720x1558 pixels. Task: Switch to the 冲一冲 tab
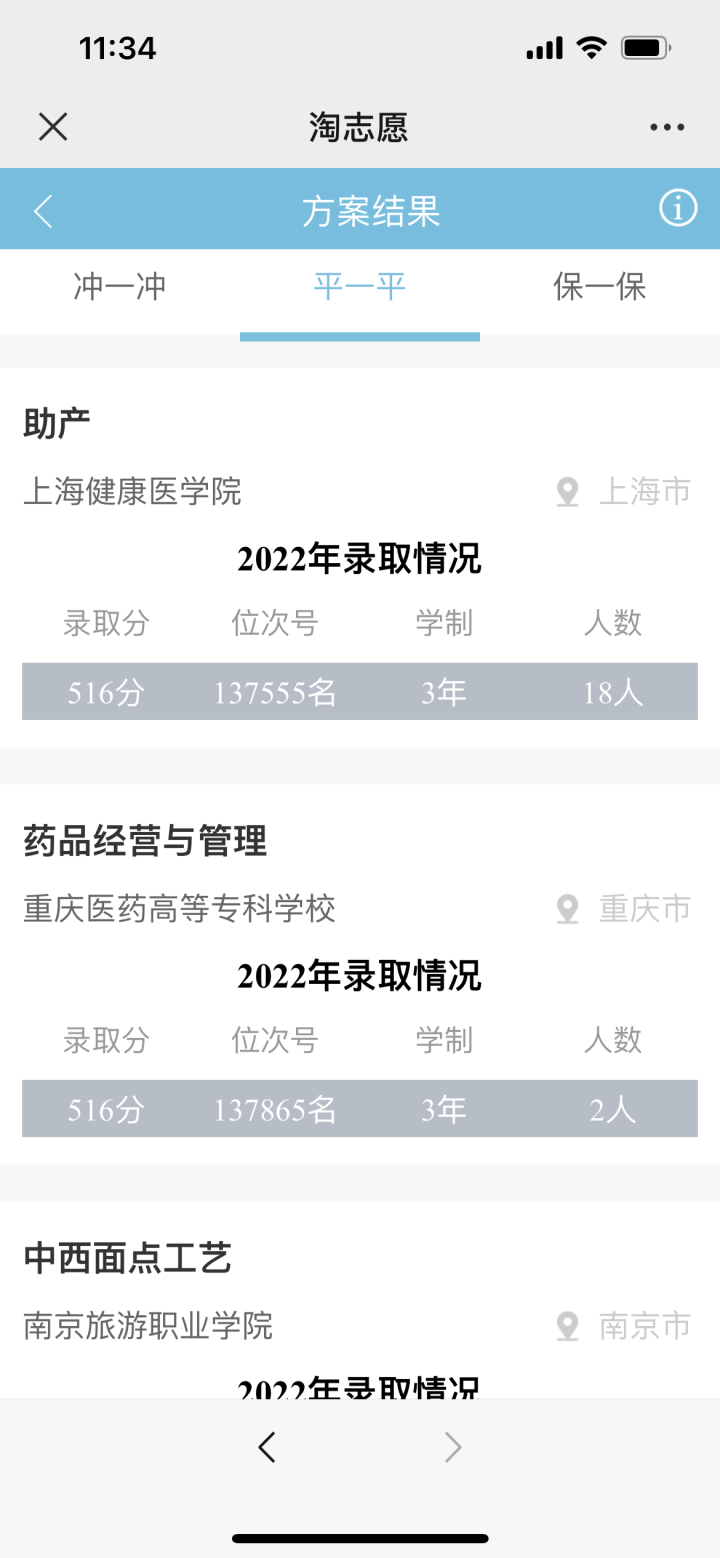120,287
